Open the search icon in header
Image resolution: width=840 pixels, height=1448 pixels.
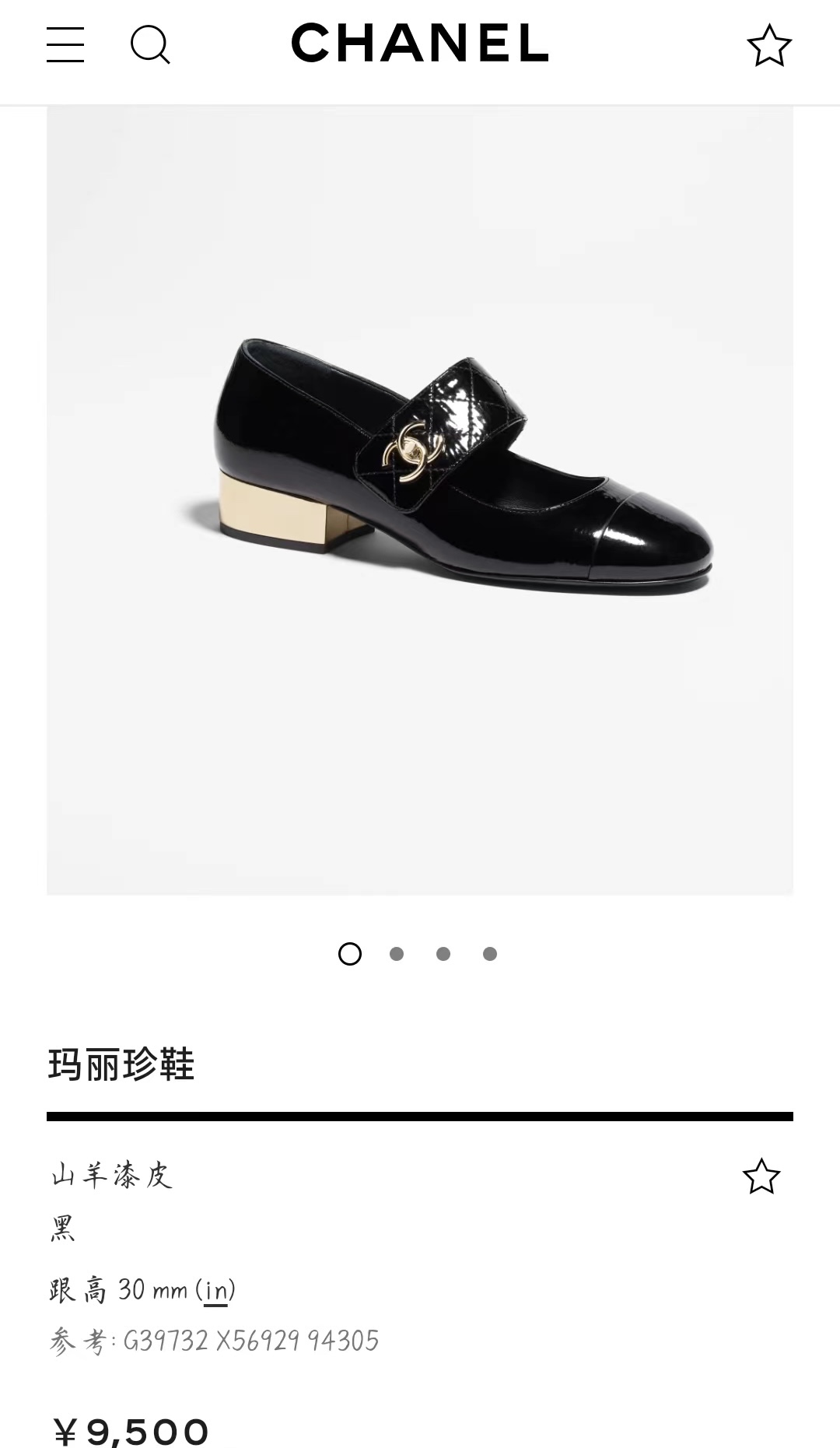150,45
